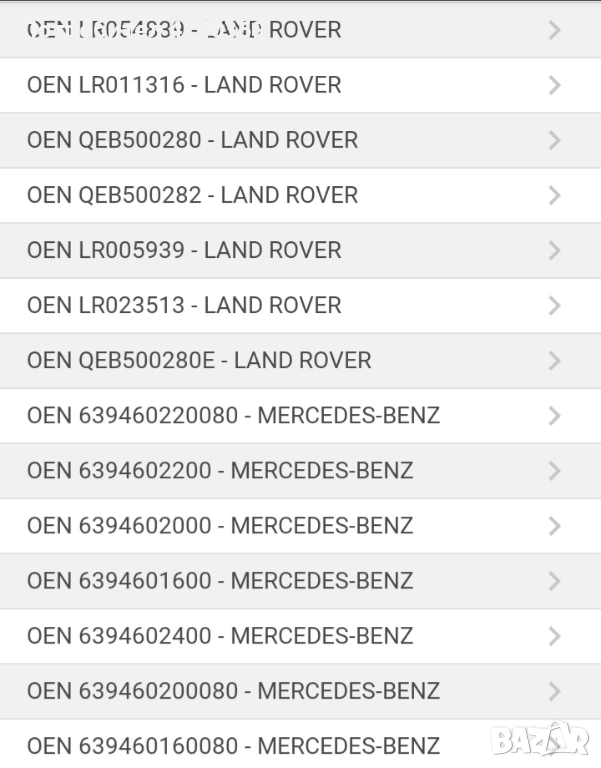Select the OEN QEB500280 Land Rover row

point(300,140)
